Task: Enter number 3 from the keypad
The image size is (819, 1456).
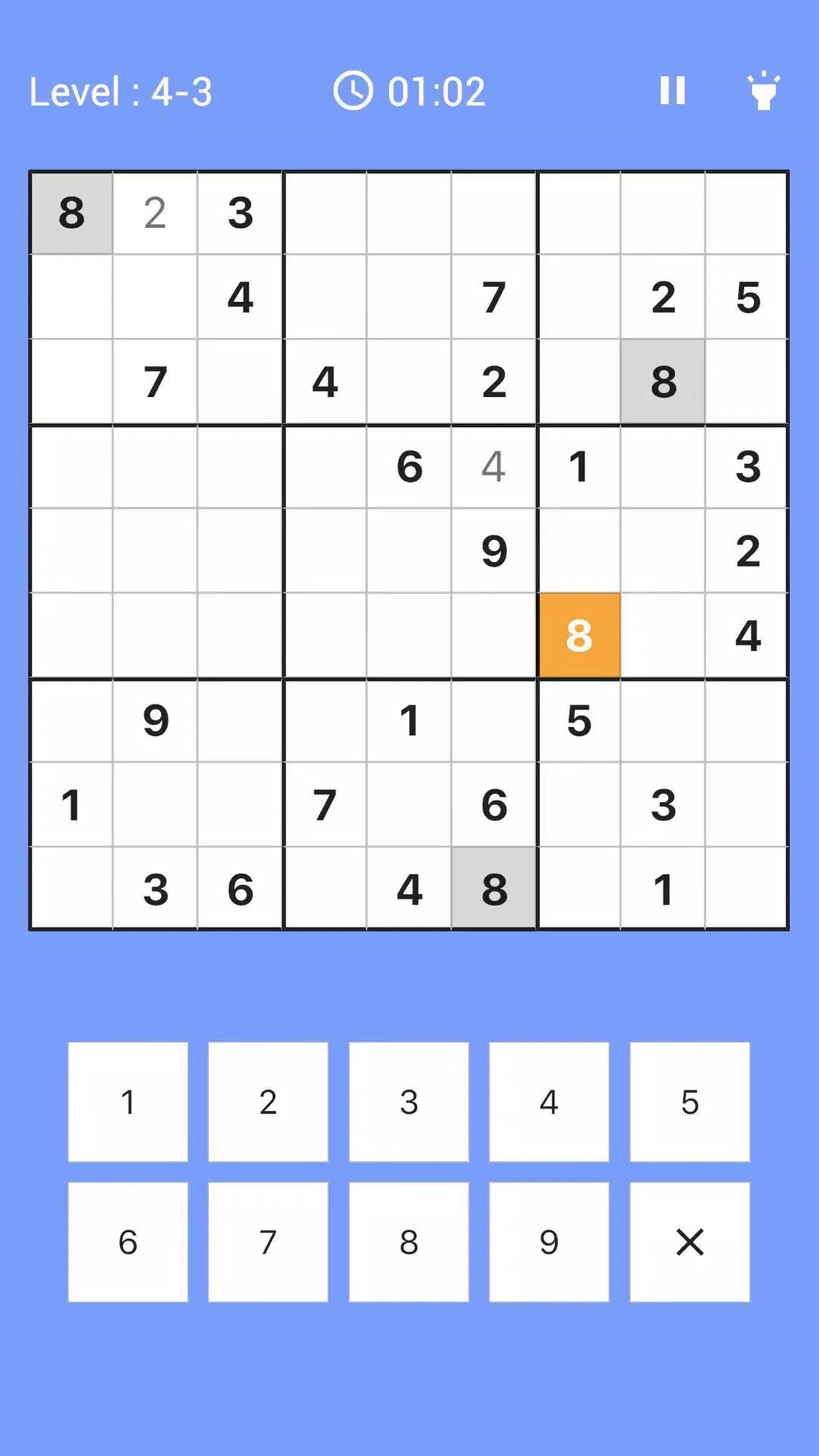Action: click(x=409, y=1102)
